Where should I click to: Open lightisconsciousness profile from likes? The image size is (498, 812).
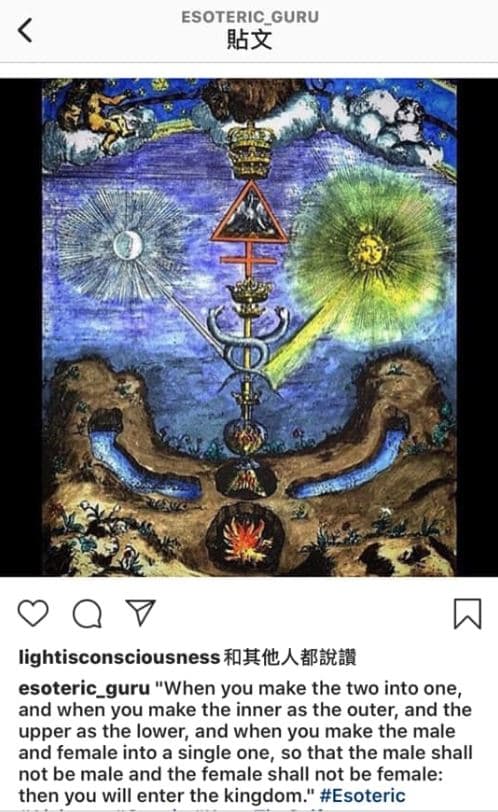point(120,657)
